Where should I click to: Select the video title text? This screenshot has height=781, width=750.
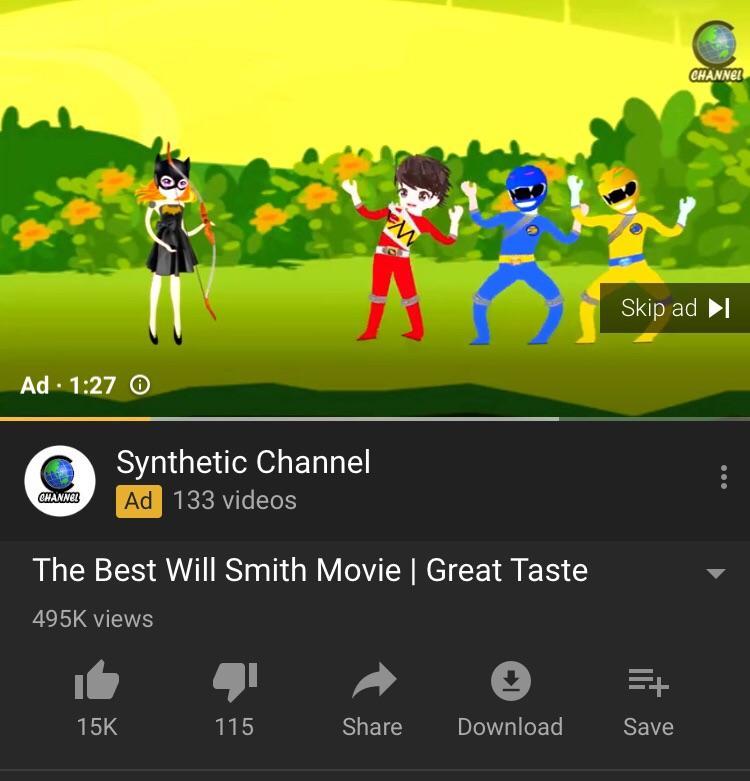point(310,570)
